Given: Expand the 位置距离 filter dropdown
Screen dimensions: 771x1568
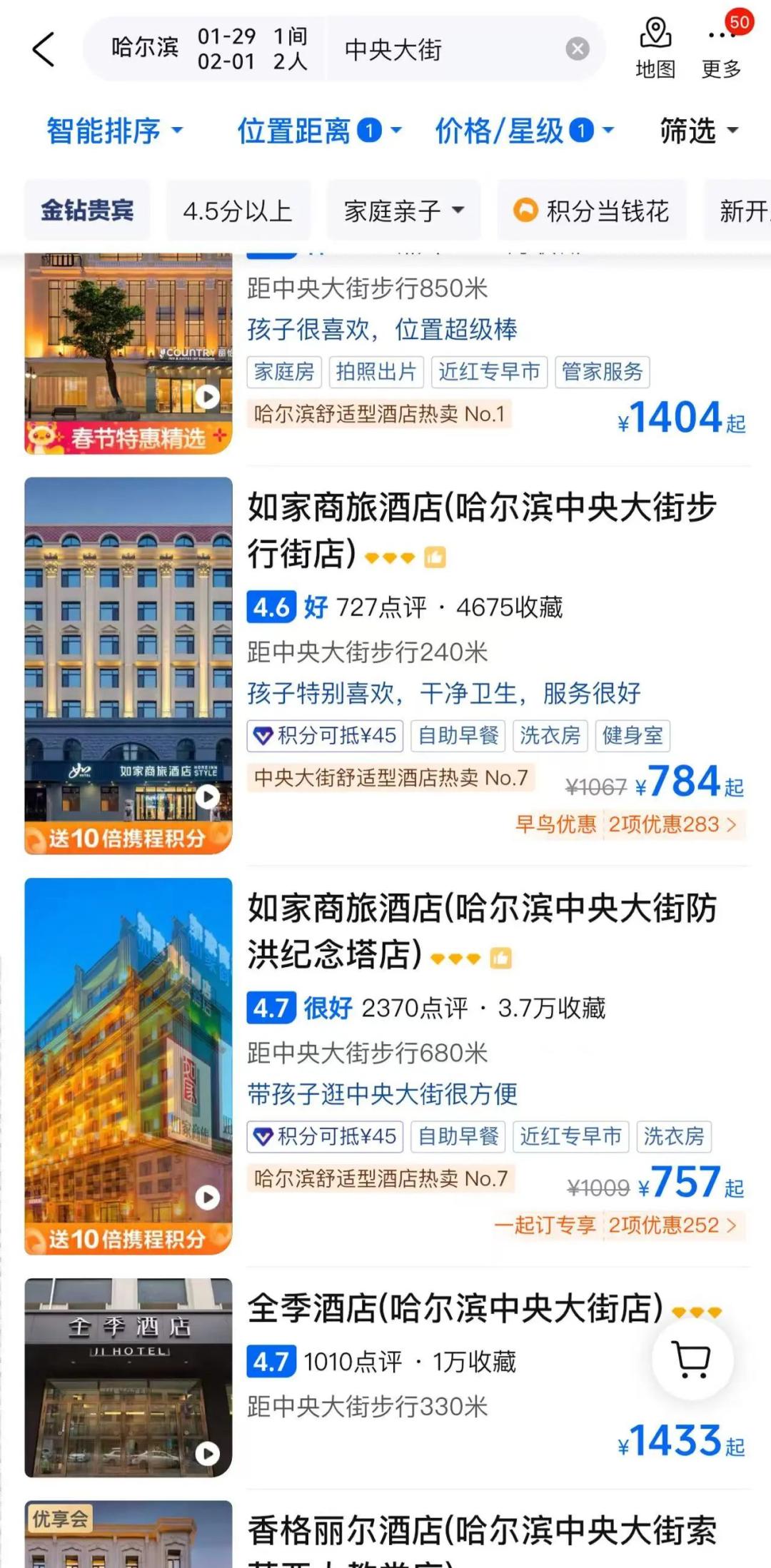Looking at the screenshot, I should pos(319,131).
